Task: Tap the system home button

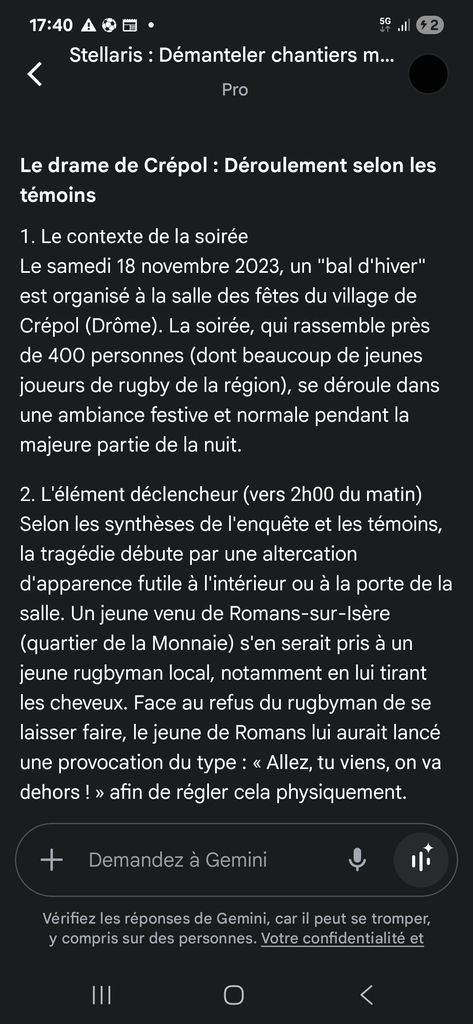Action: tap(234, 995)
